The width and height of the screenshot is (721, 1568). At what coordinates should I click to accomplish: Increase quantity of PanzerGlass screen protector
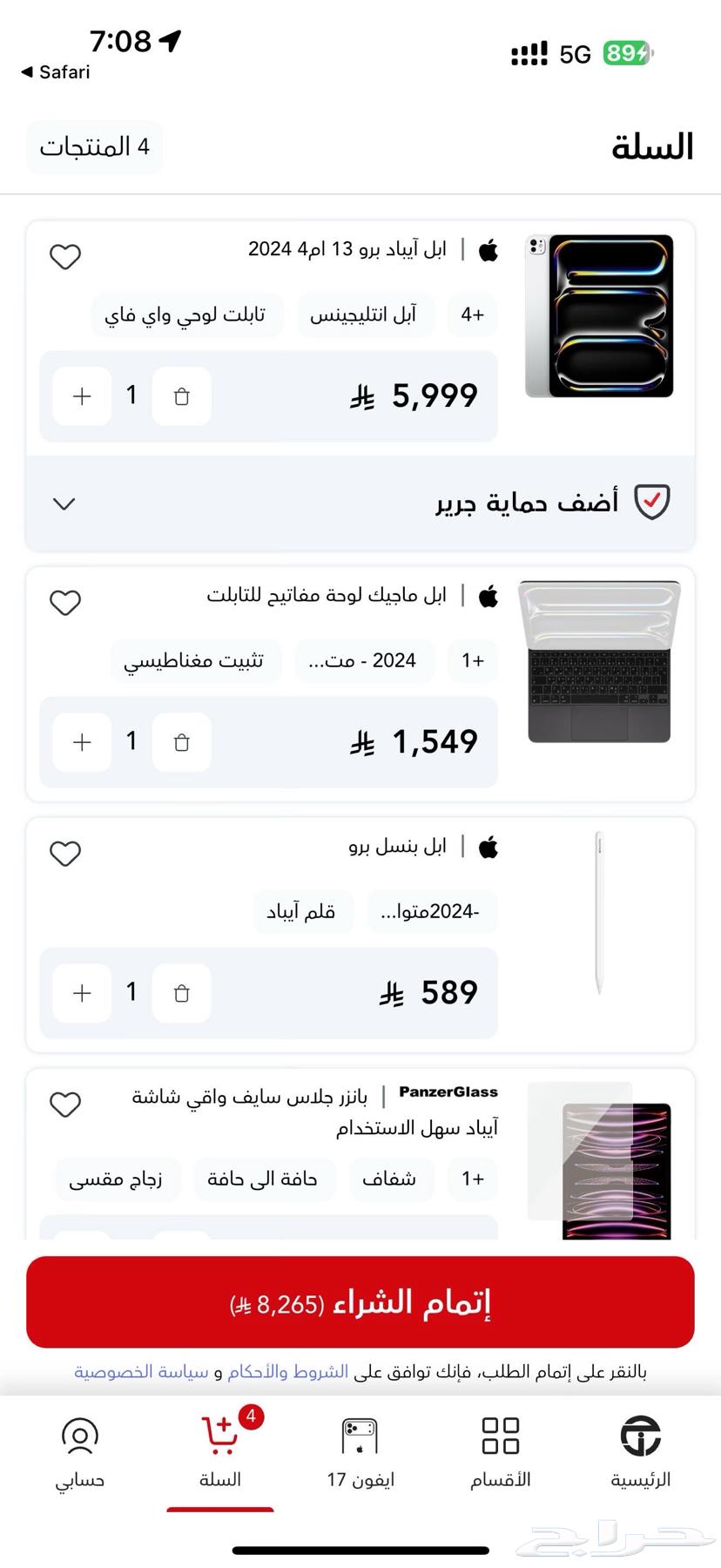81,1246
